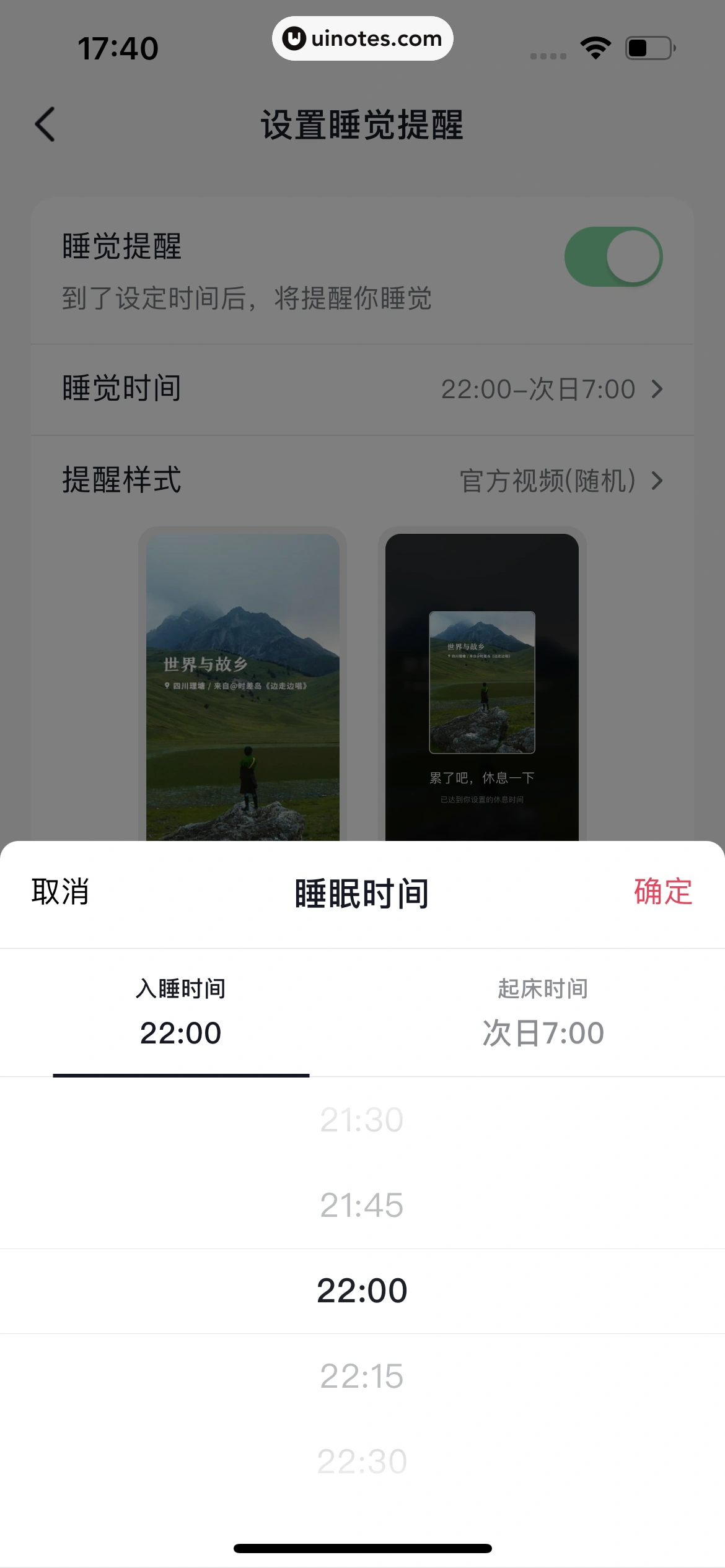
Task: Expand the 睡觉时间 time row chevron
Action: (658, 390)
